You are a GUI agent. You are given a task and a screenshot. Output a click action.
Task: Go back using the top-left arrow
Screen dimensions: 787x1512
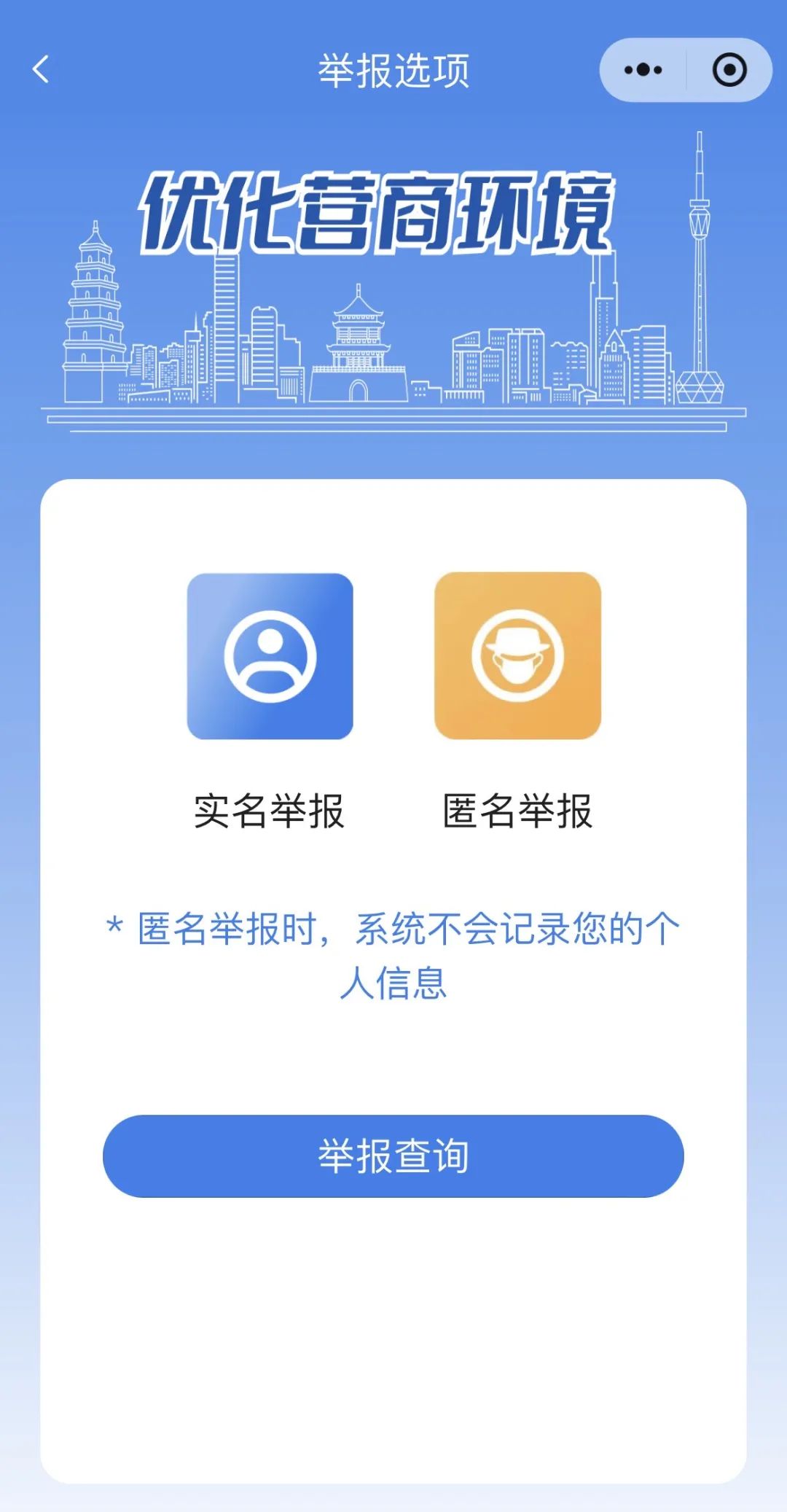coord(42,70)
